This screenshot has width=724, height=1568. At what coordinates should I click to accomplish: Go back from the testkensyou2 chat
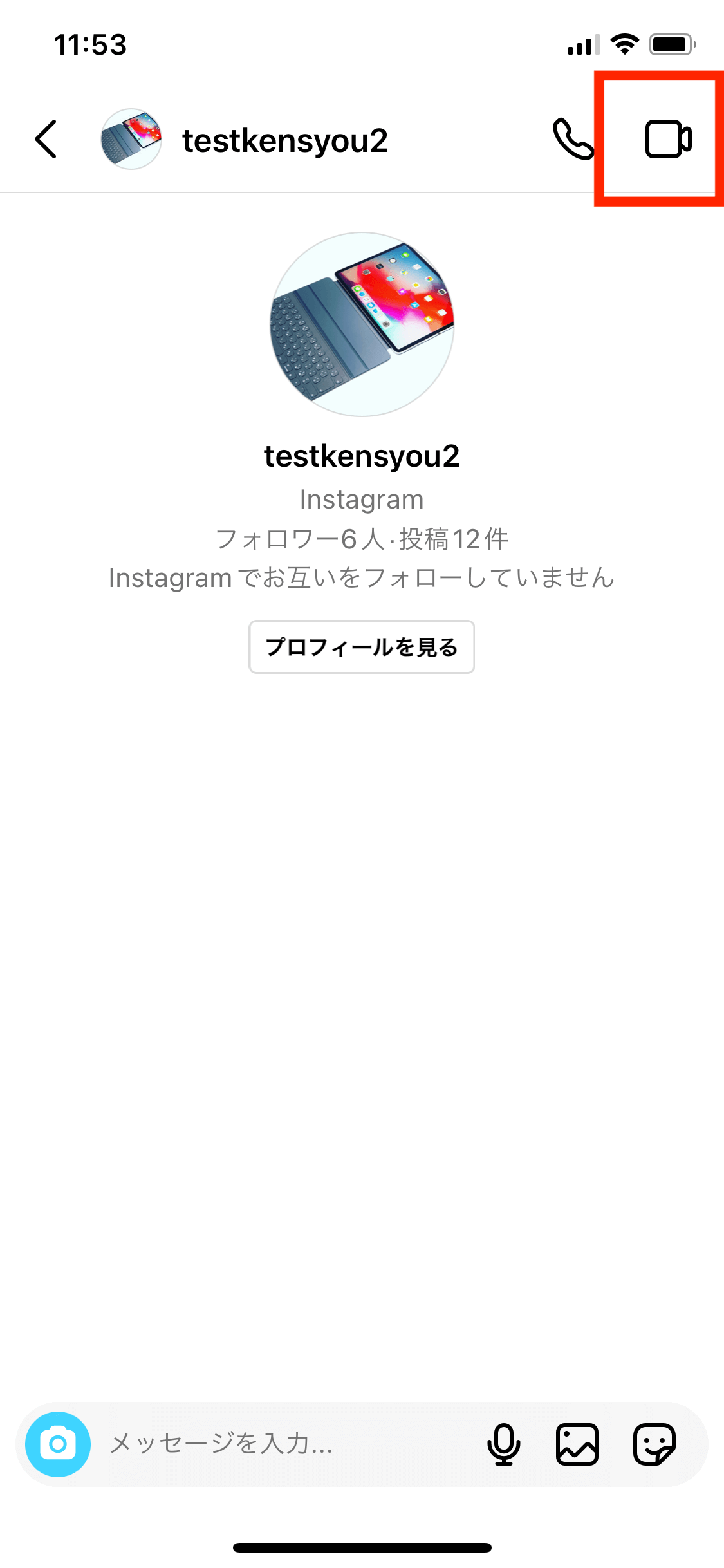point(46,139)
